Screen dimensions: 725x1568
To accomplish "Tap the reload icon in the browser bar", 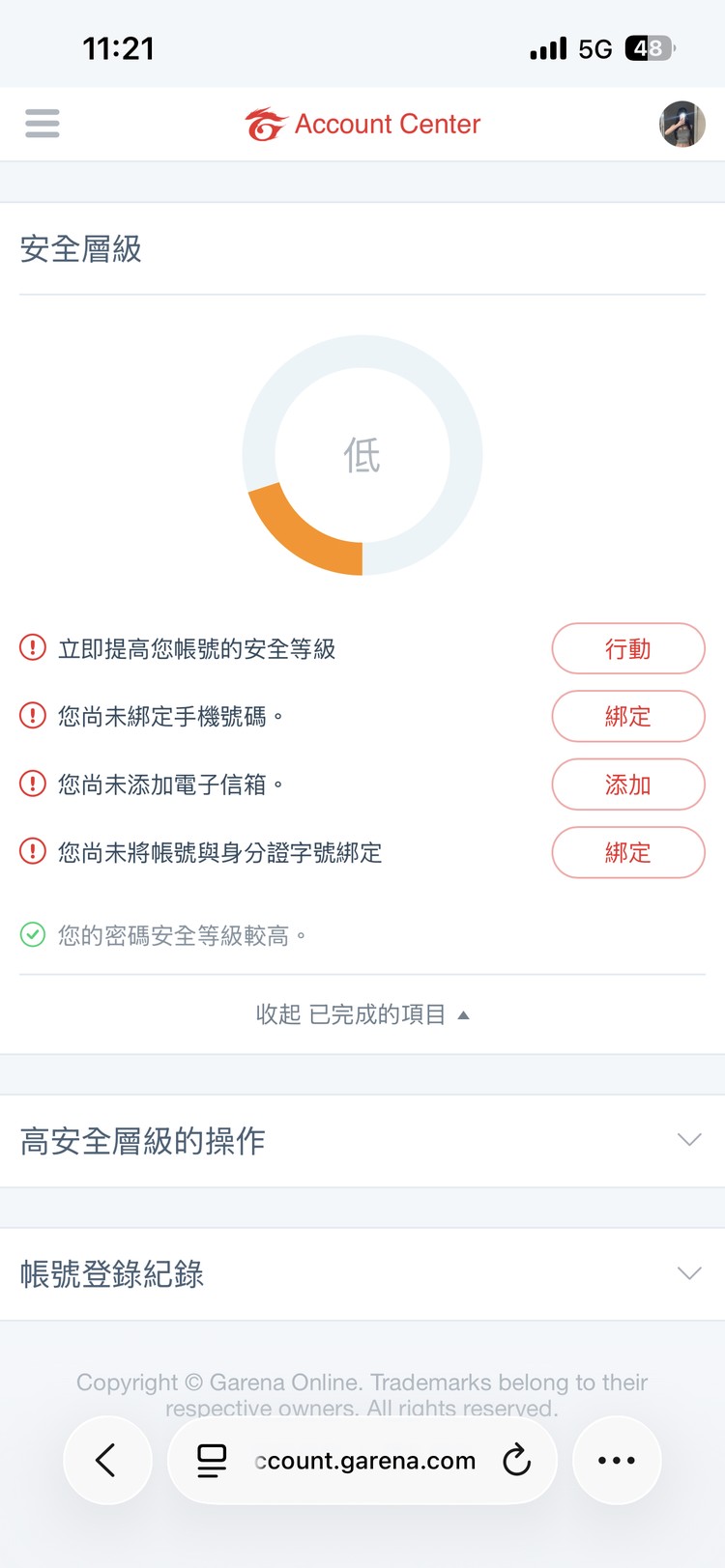I will 517,1461.
